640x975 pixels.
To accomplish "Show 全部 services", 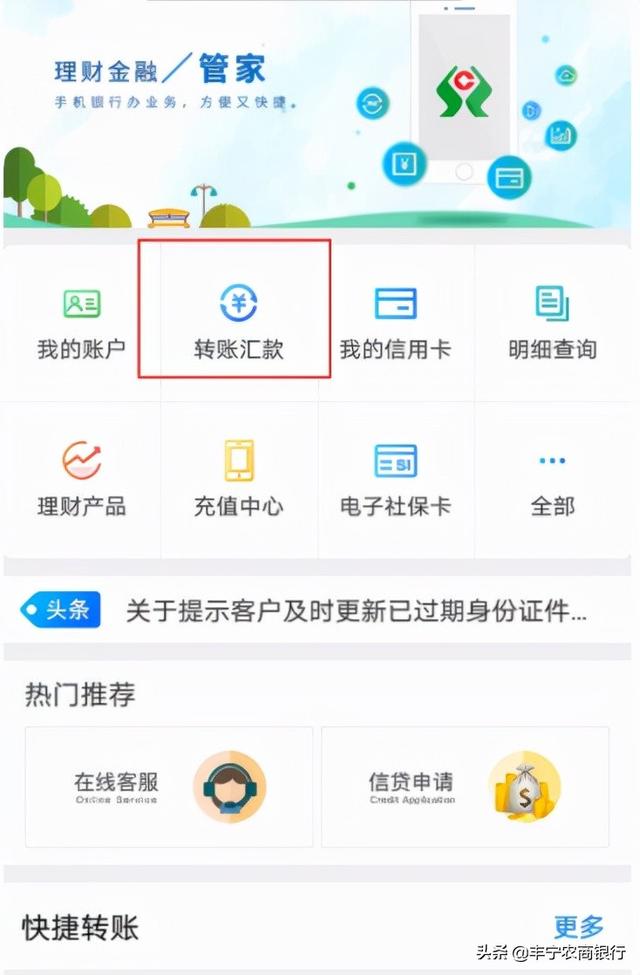I will point(552,480).
